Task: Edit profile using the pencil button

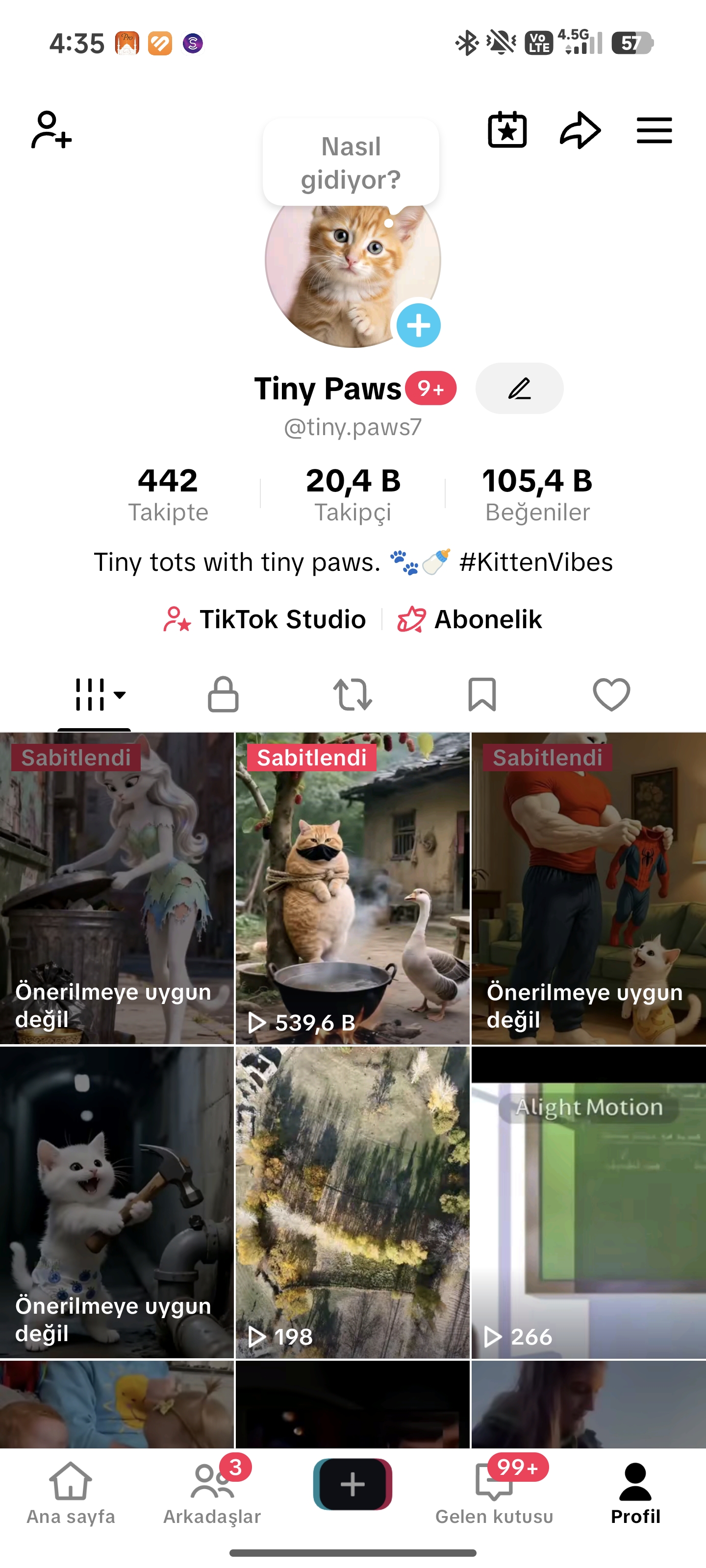Action: 520,389
